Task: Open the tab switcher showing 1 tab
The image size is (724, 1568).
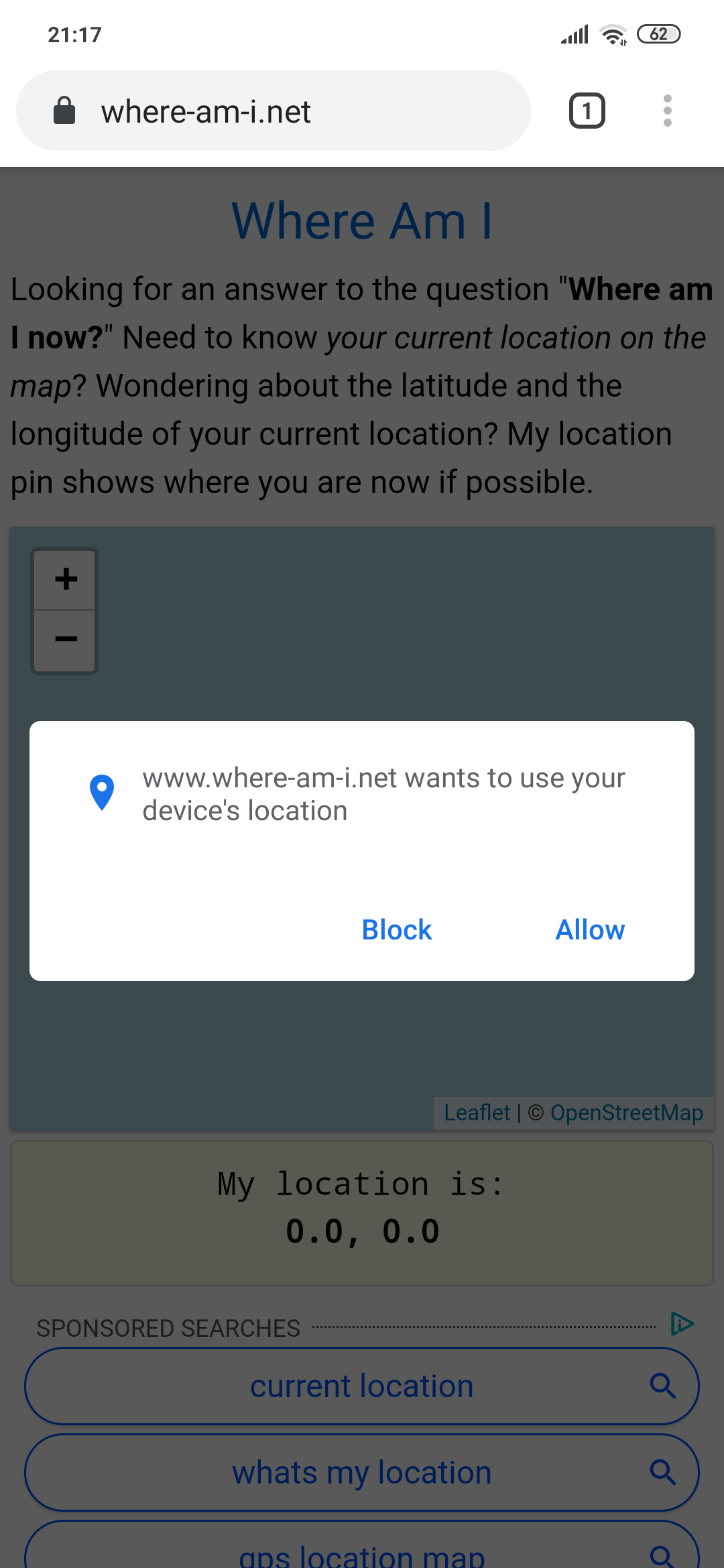Action: 587,111
